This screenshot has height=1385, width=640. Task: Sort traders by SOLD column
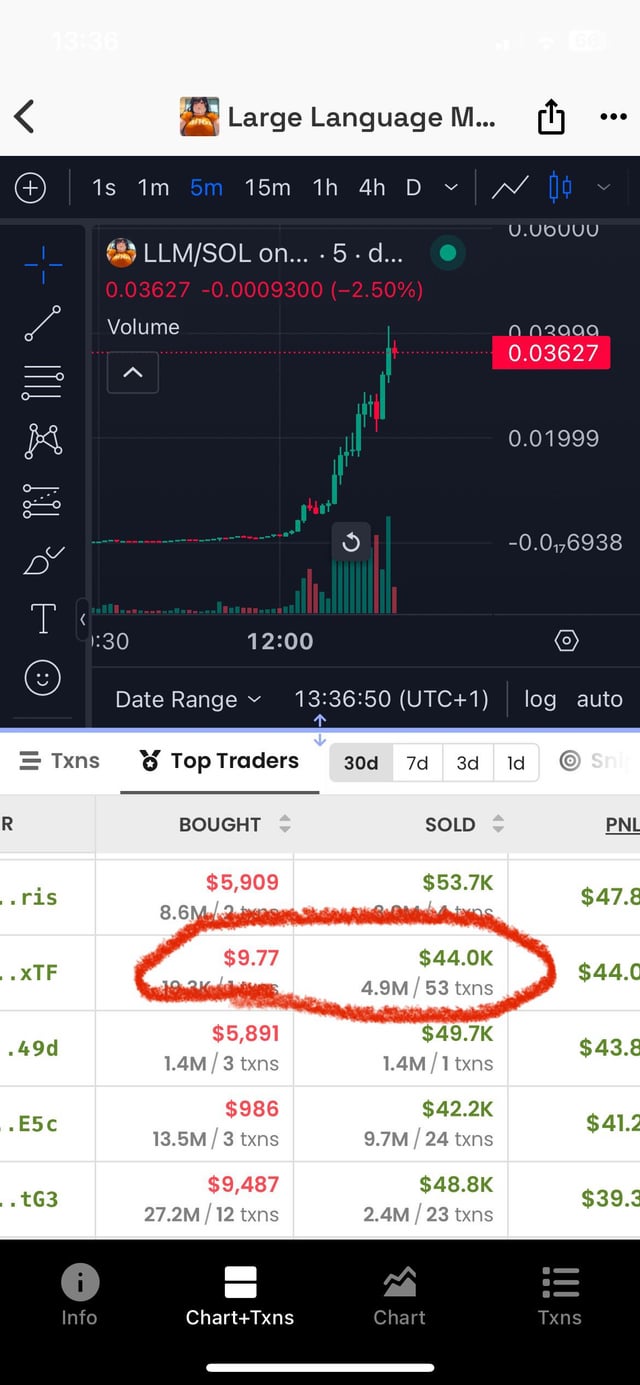coord(464,825)
